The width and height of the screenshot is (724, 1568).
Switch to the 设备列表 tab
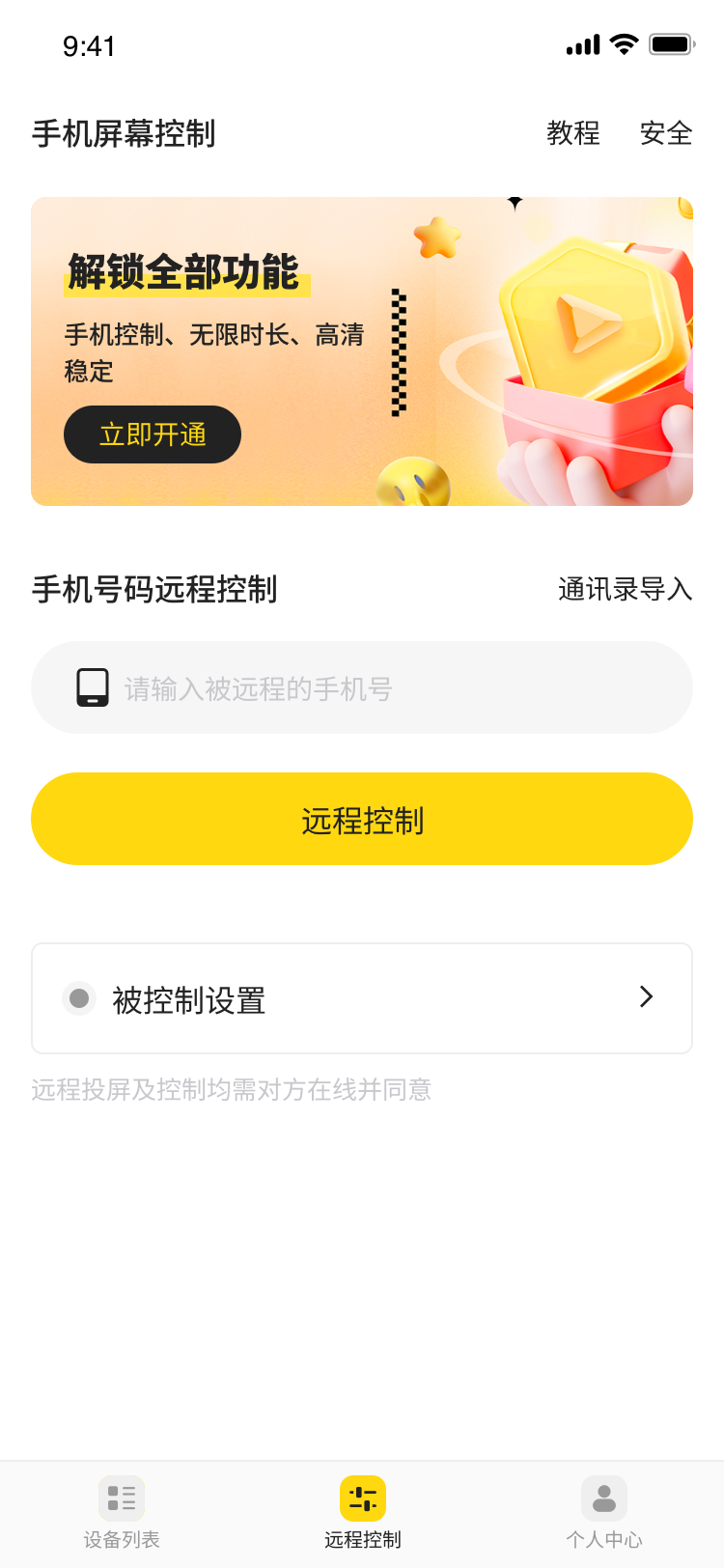pos(121,1511)
